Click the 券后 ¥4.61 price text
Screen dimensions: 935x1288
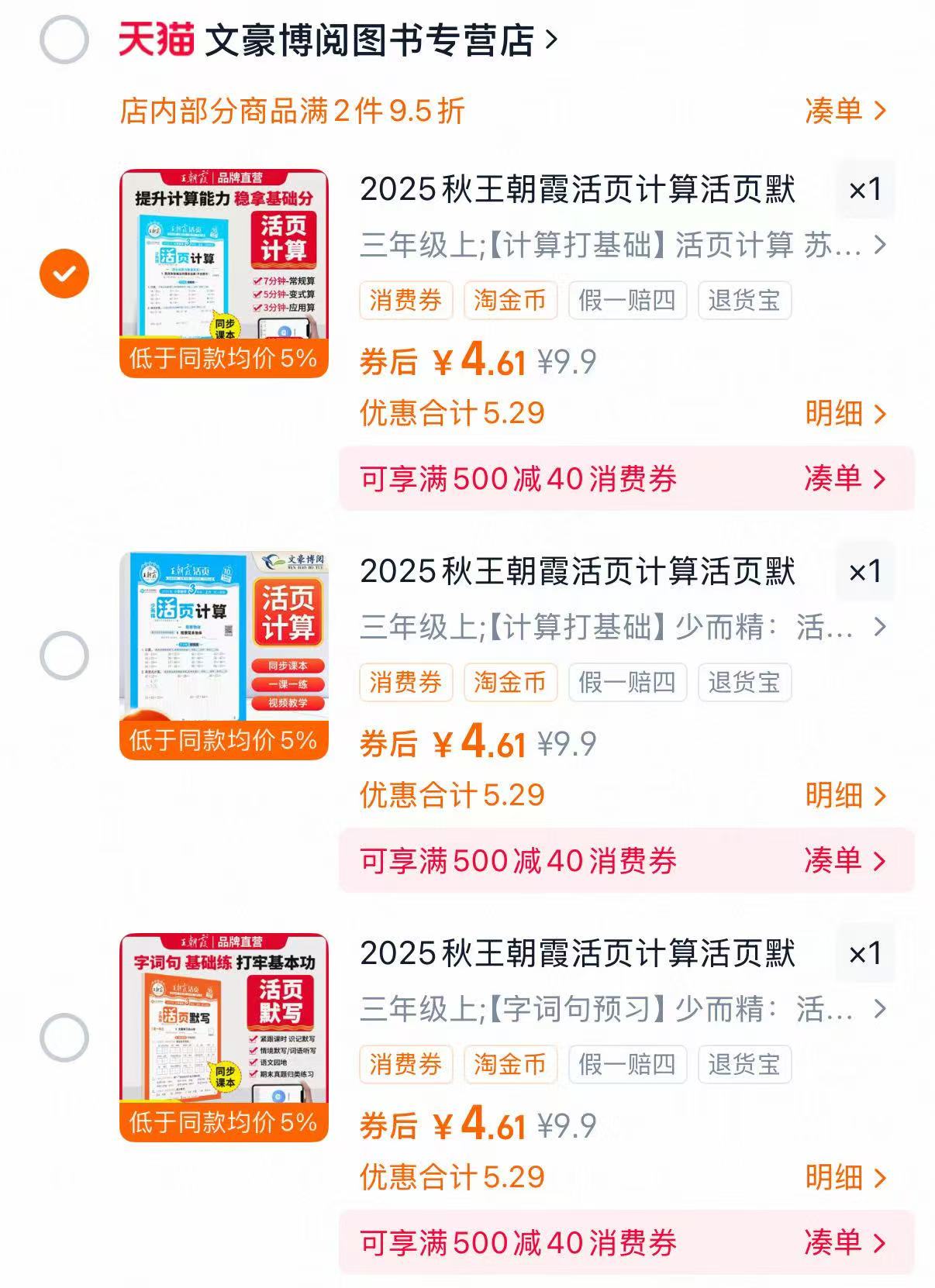pyautogui.click(x=442, y=360)
